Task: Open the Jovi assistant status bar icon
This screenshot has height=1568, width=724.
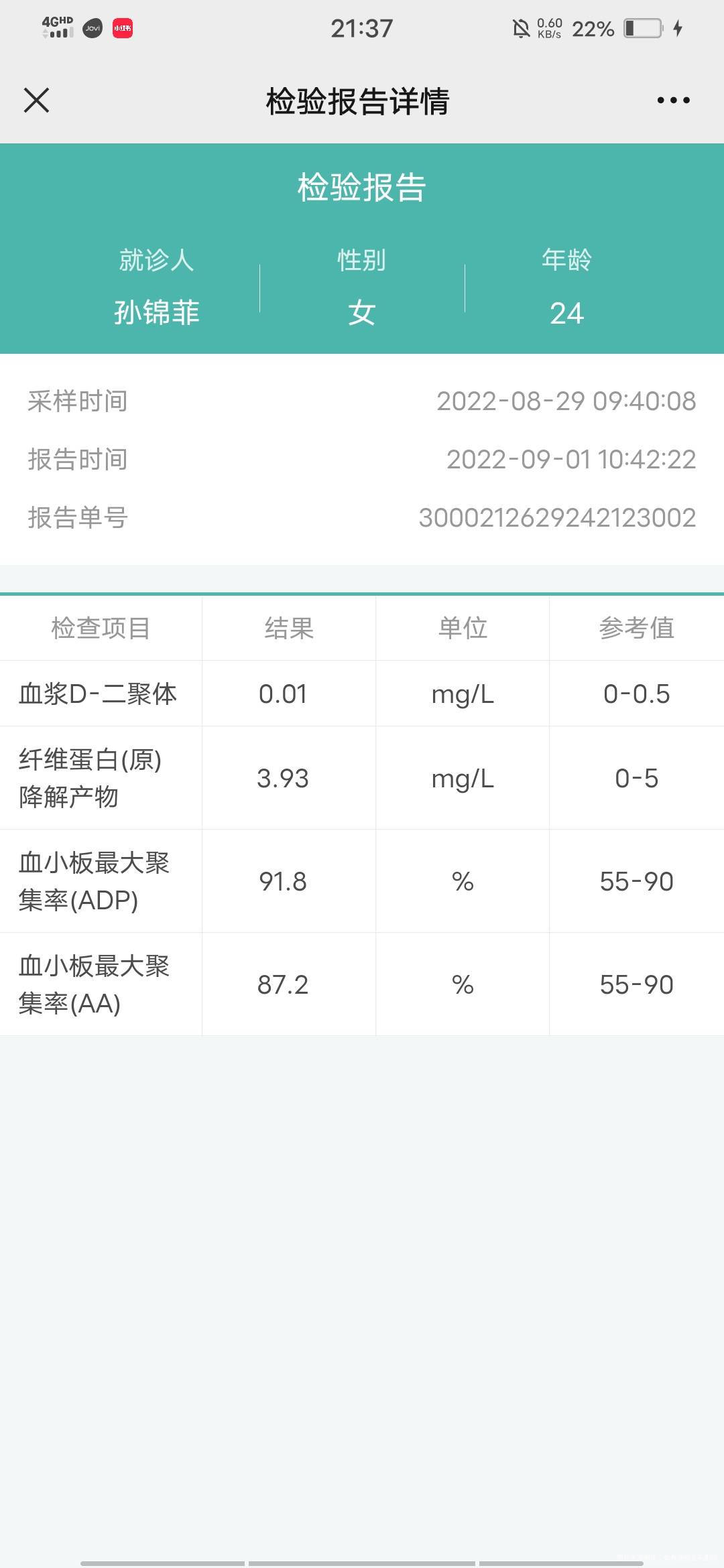Action: [93, 27]
